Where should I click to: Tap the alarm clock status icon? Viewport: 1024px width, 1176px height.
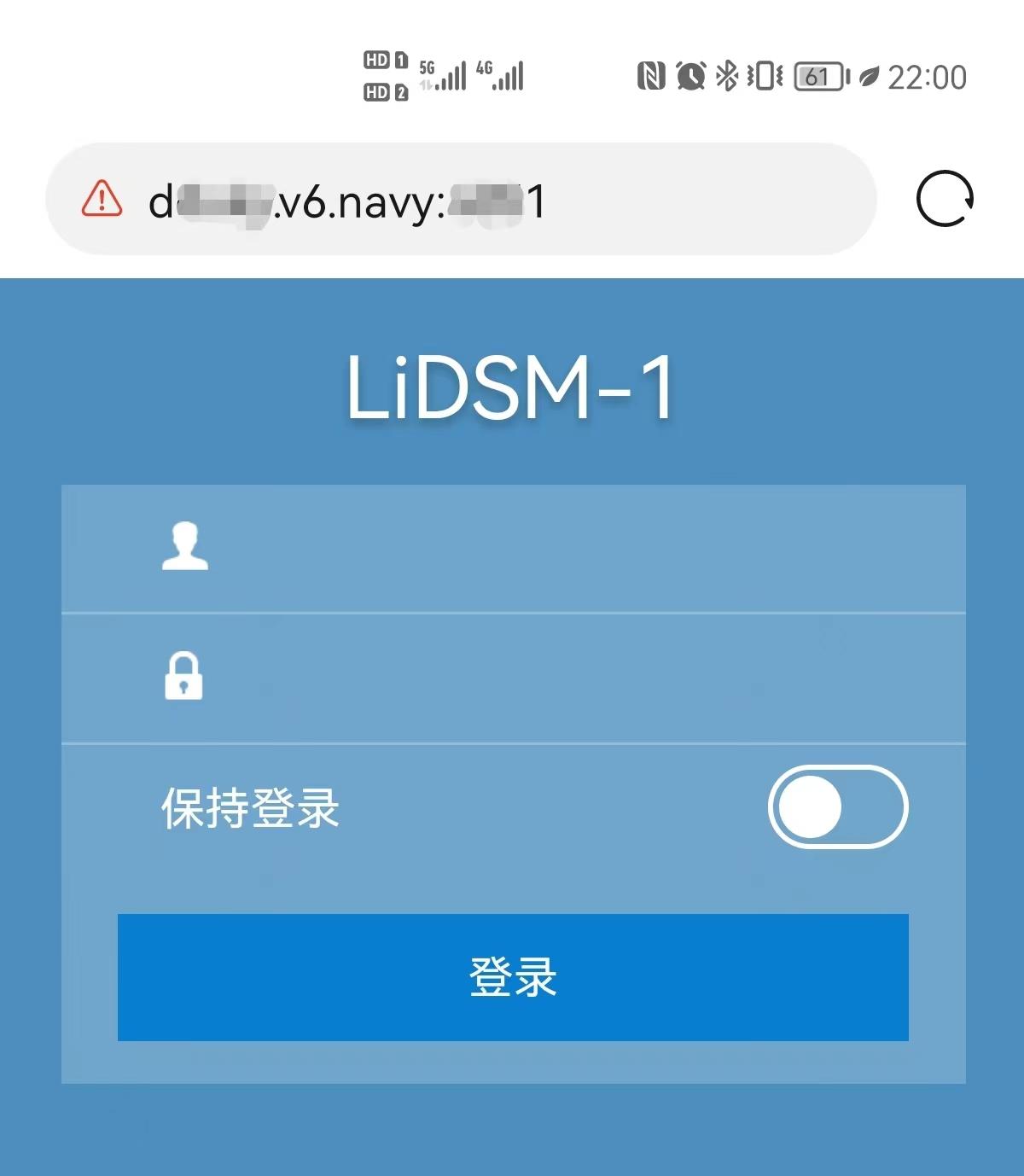(689, 75)
